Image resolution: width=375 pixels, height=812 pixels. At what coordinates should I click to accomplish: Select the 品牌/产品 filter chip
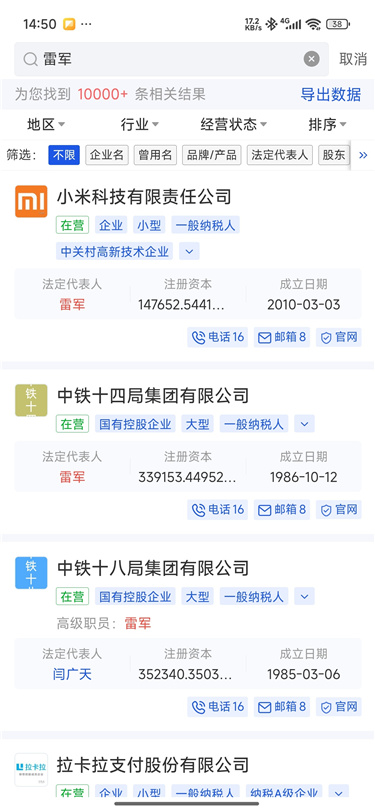(x=211, y=155)
